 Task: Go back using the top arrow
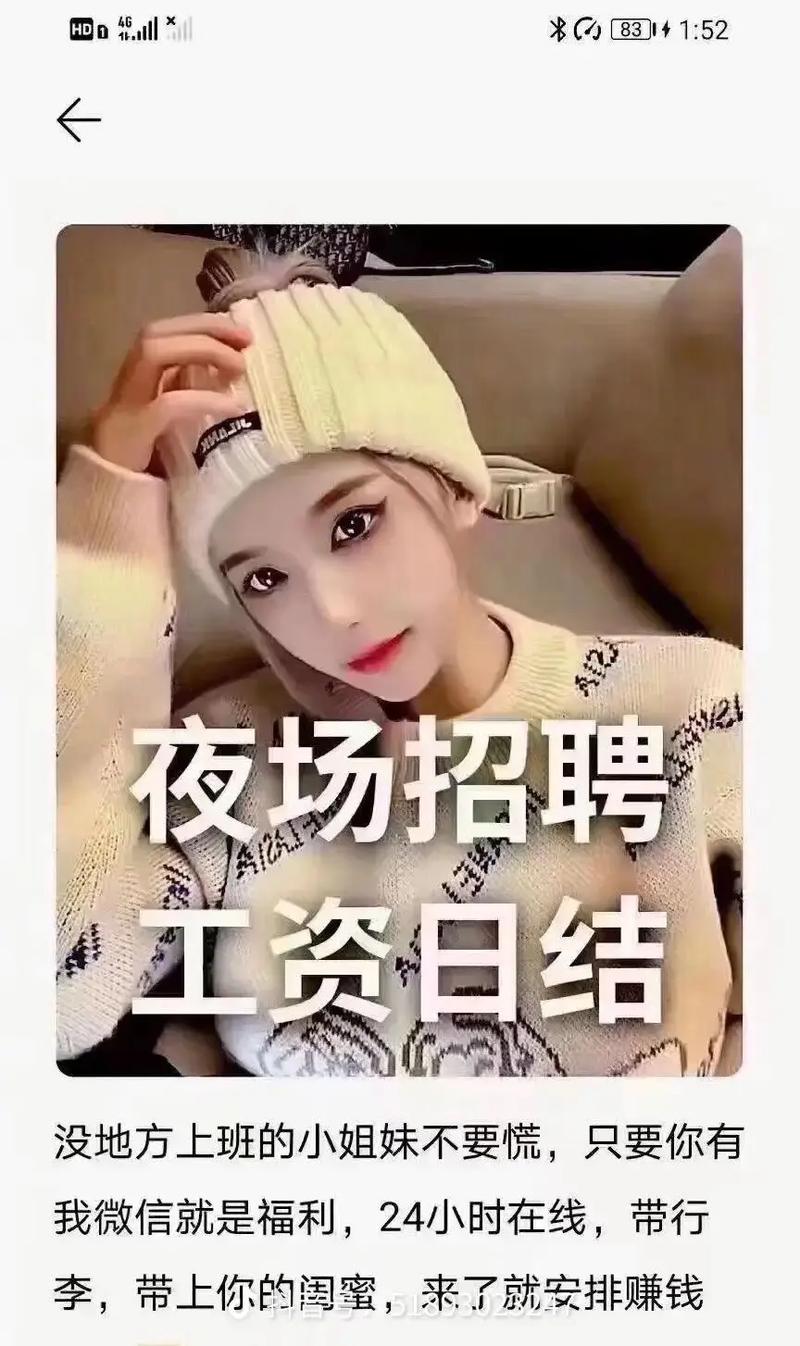point(78,121)
